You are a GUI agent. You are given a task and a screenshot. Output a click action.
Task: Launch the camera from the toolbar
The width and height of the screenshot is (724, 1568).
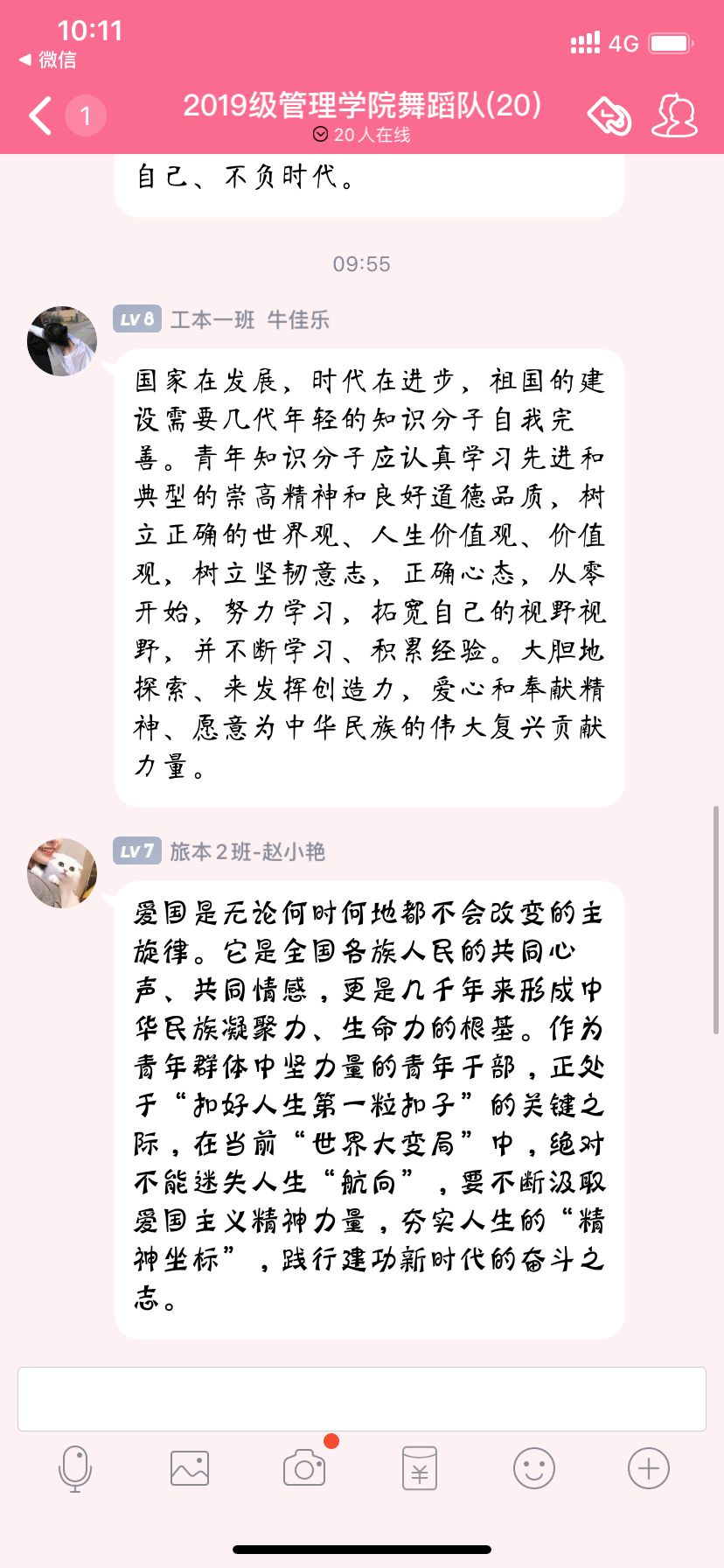pos(304,1468)
